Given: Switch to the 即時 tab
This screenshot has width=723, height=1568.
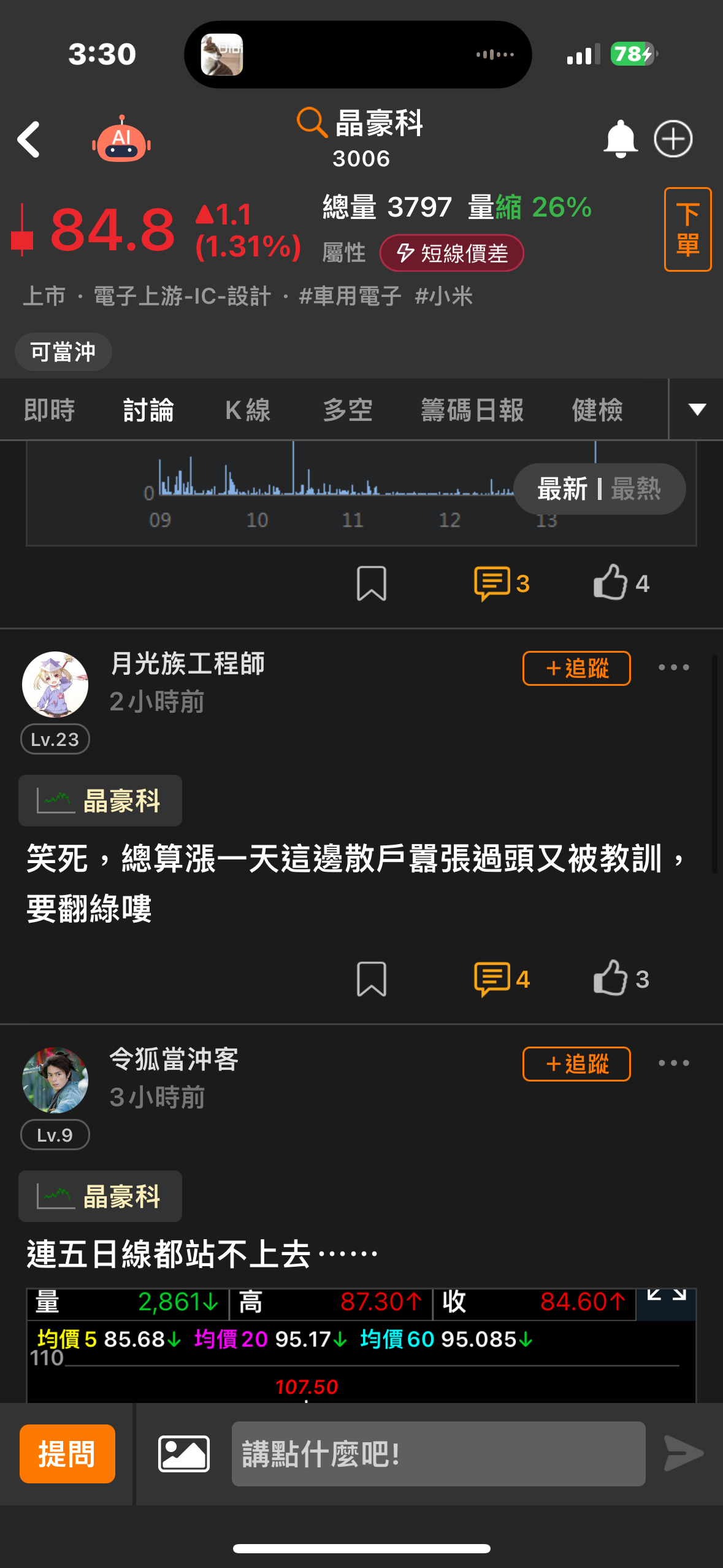Looking at the screenshot, I should (x=49, y=410).
